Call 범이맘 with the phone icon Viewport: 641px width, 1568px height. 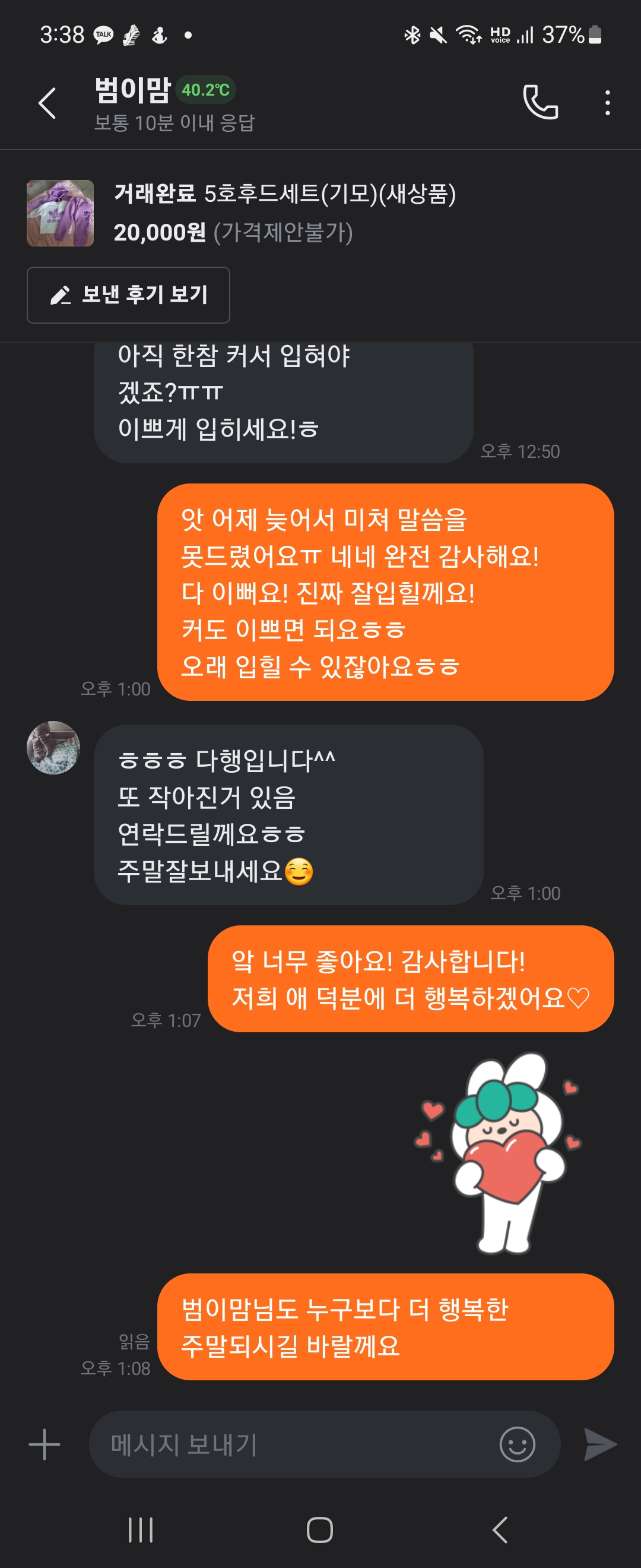pyautogui.click(x=540, y=102)
